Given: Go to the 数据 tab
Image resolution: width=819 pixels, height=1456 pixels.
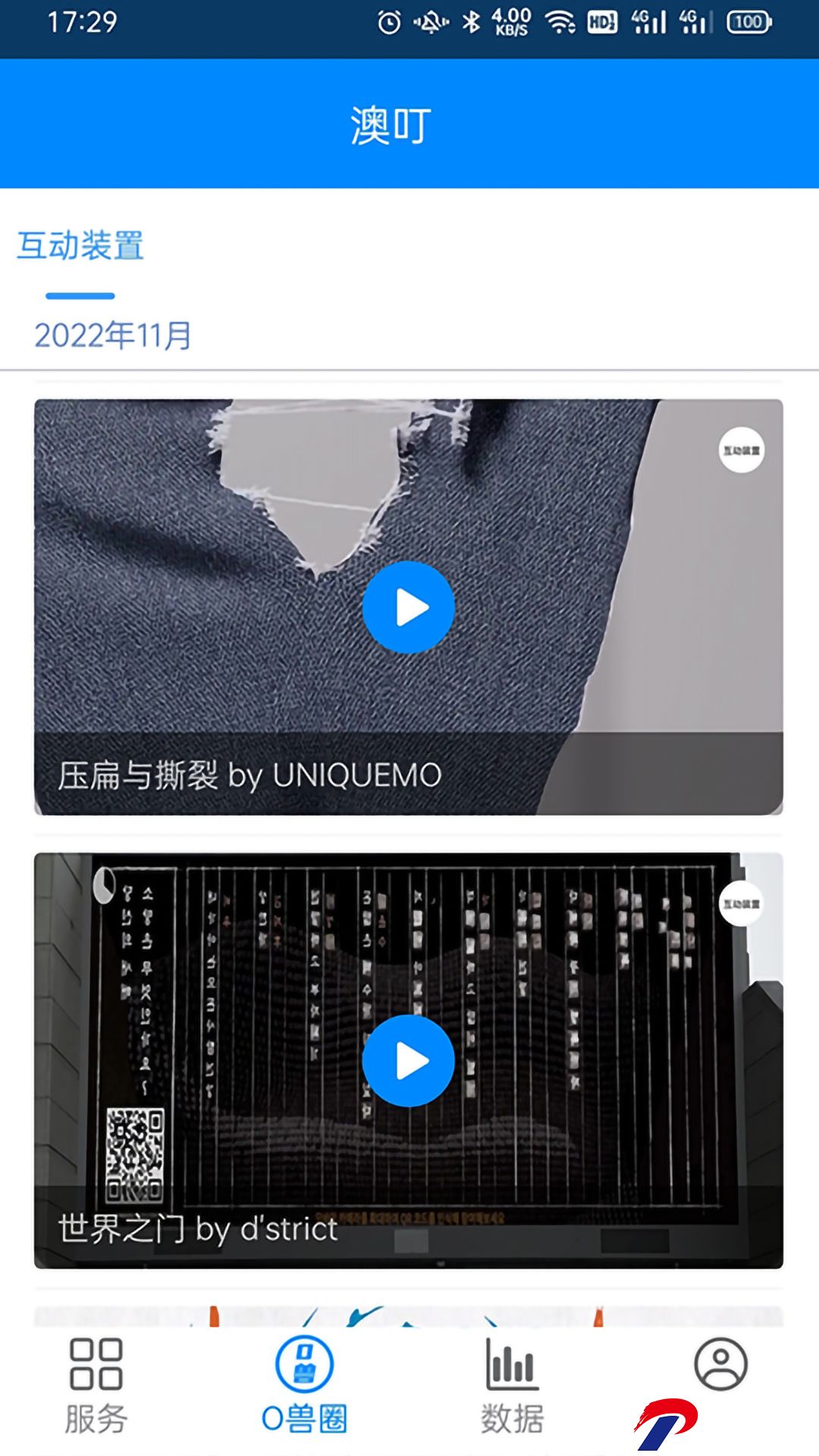Looking at the screenshot, I should tap(512, 1386).
